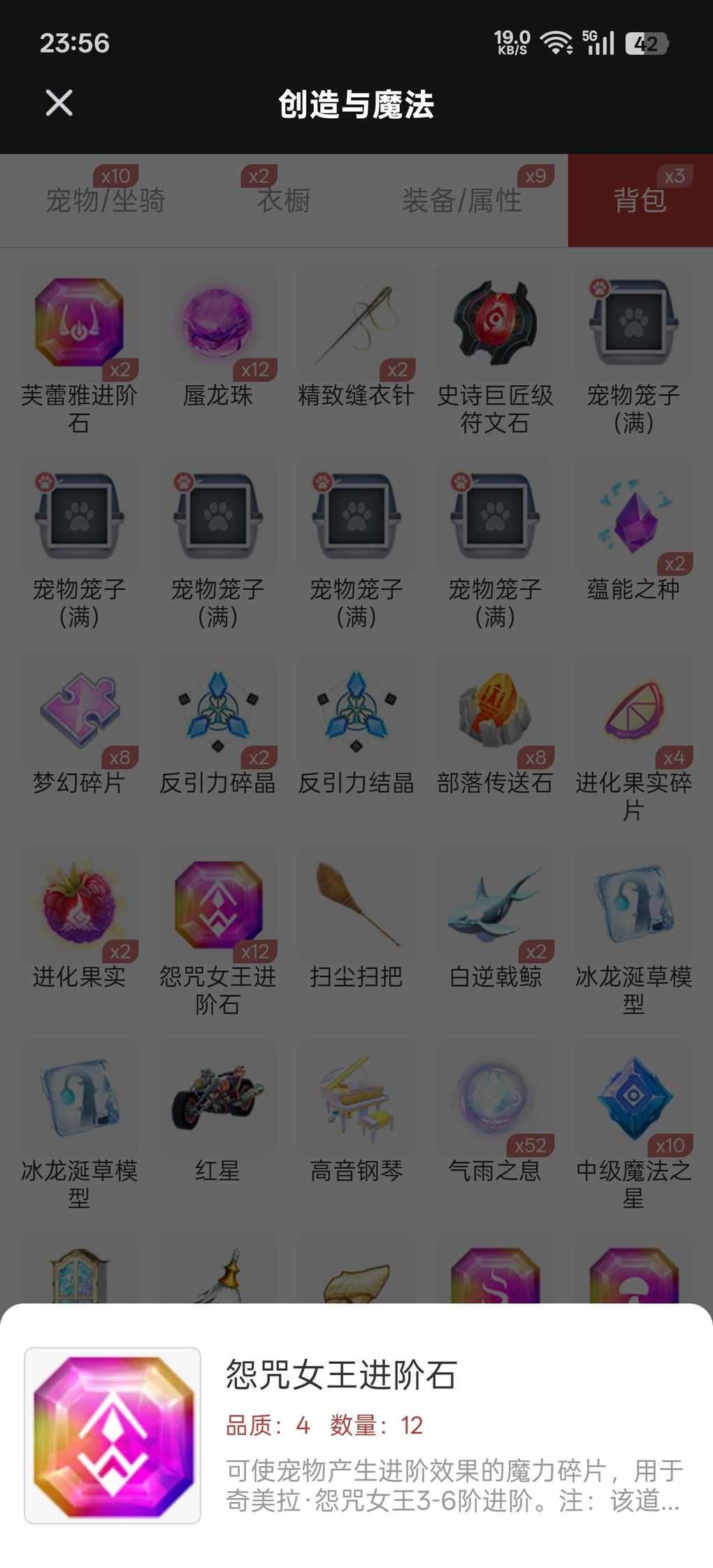713x1568 pixels.
Task: Close the 创造与魔法 page
Action: click(59, 103)
